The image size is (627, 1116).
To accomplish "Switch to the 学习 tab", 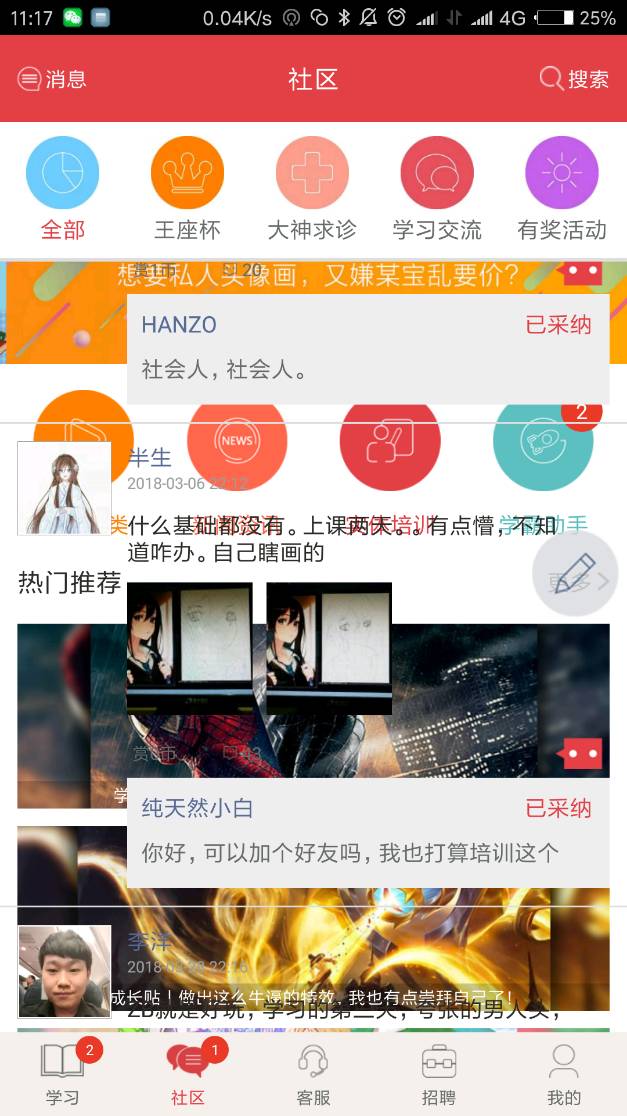I will point(62,1074).
